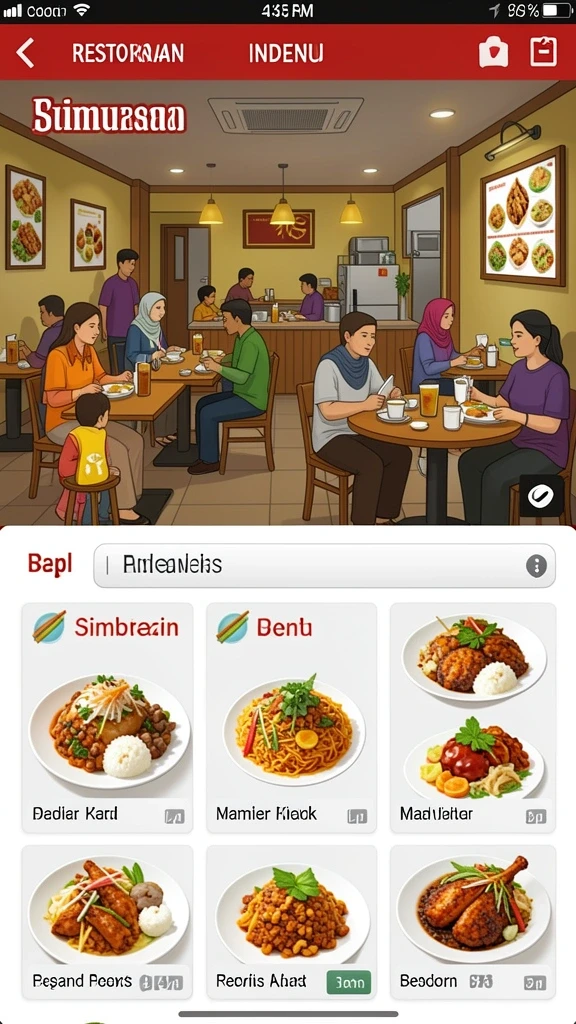Tap green button on Reoriis Ahad card
This screenshot has width=576, height=1024.
click(x=348, y=982)
